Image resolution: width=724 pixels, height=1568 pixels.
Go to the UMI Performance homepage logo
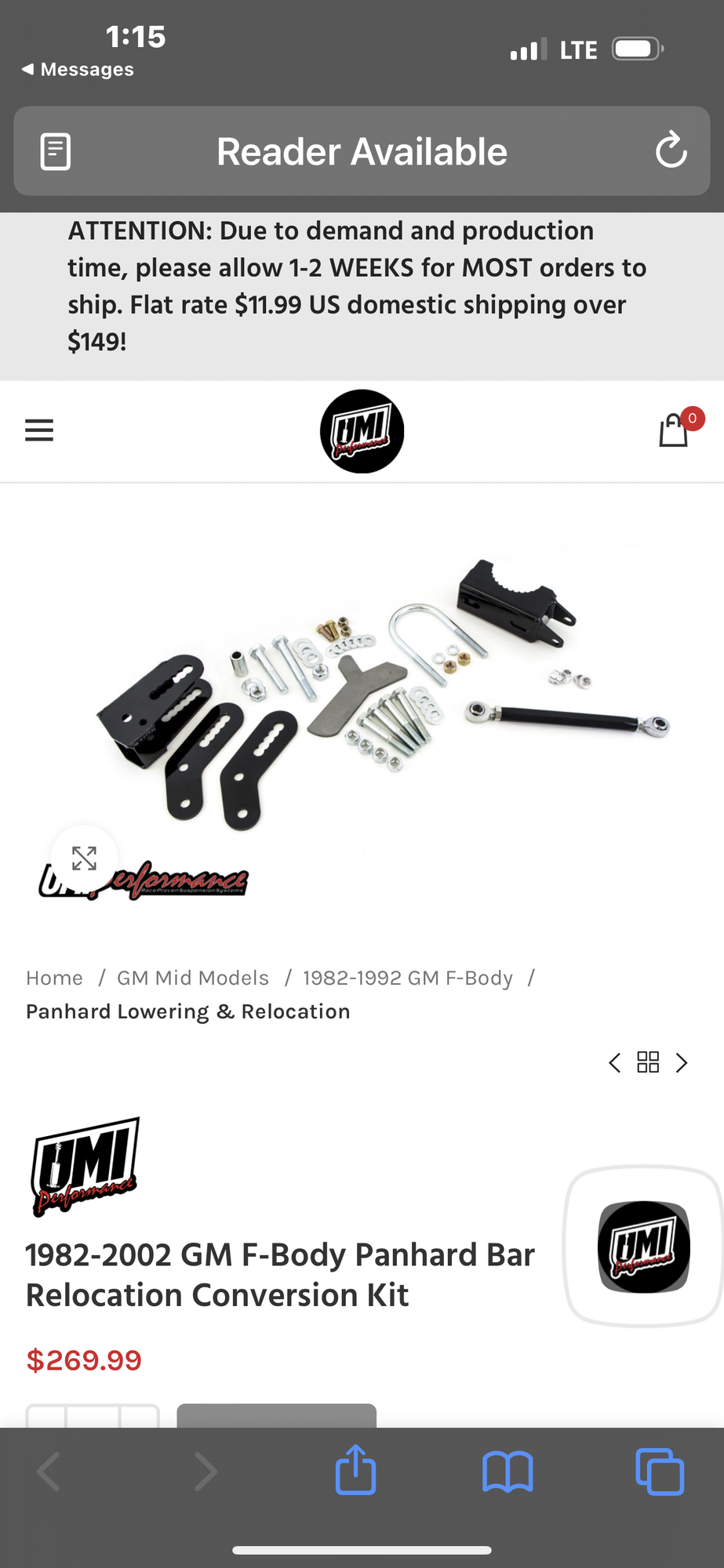point(362,431)
